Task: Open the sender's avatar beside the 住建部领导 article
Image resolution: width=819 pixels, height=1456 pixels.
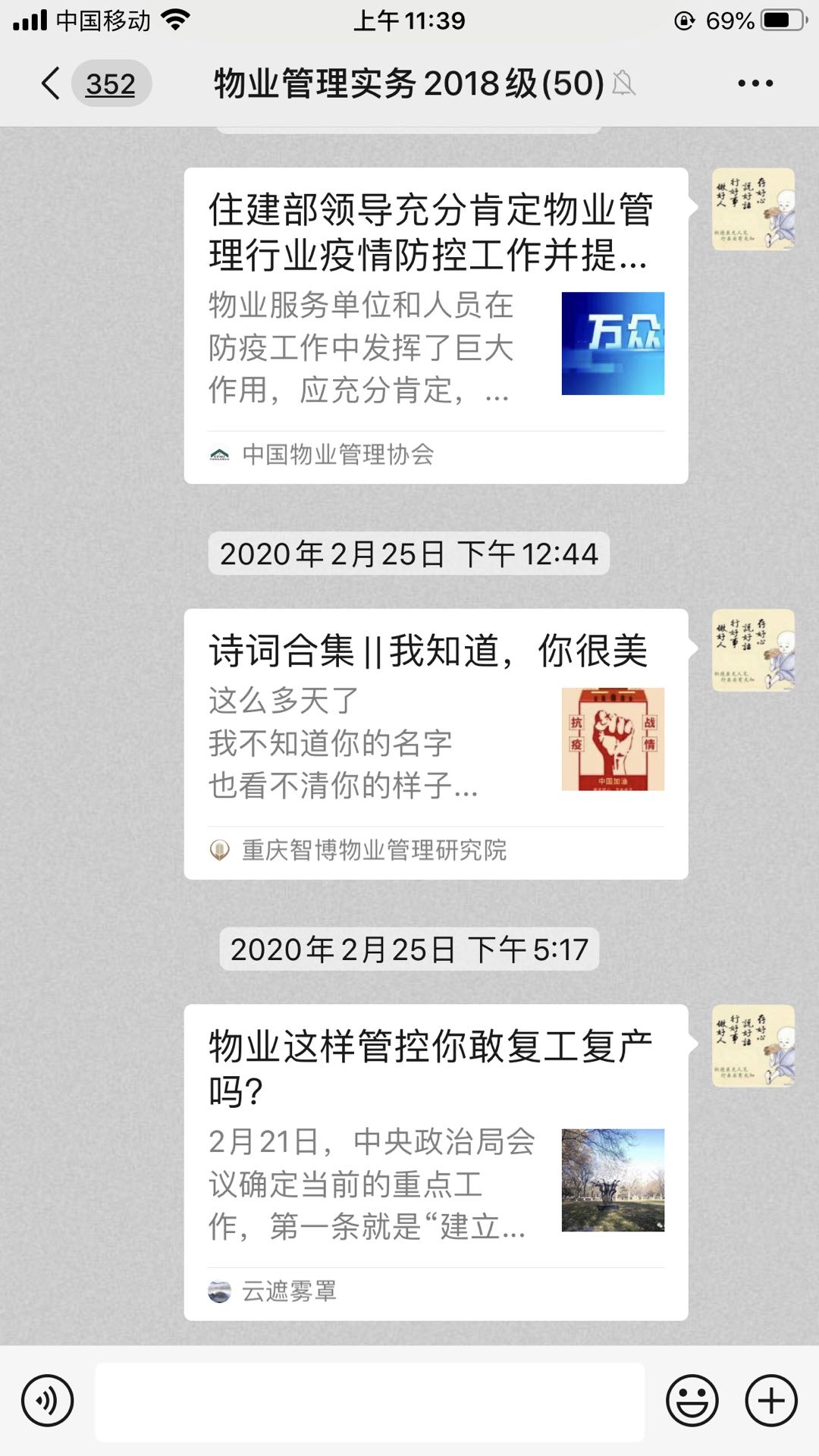Action: click(x=753, y=209)
